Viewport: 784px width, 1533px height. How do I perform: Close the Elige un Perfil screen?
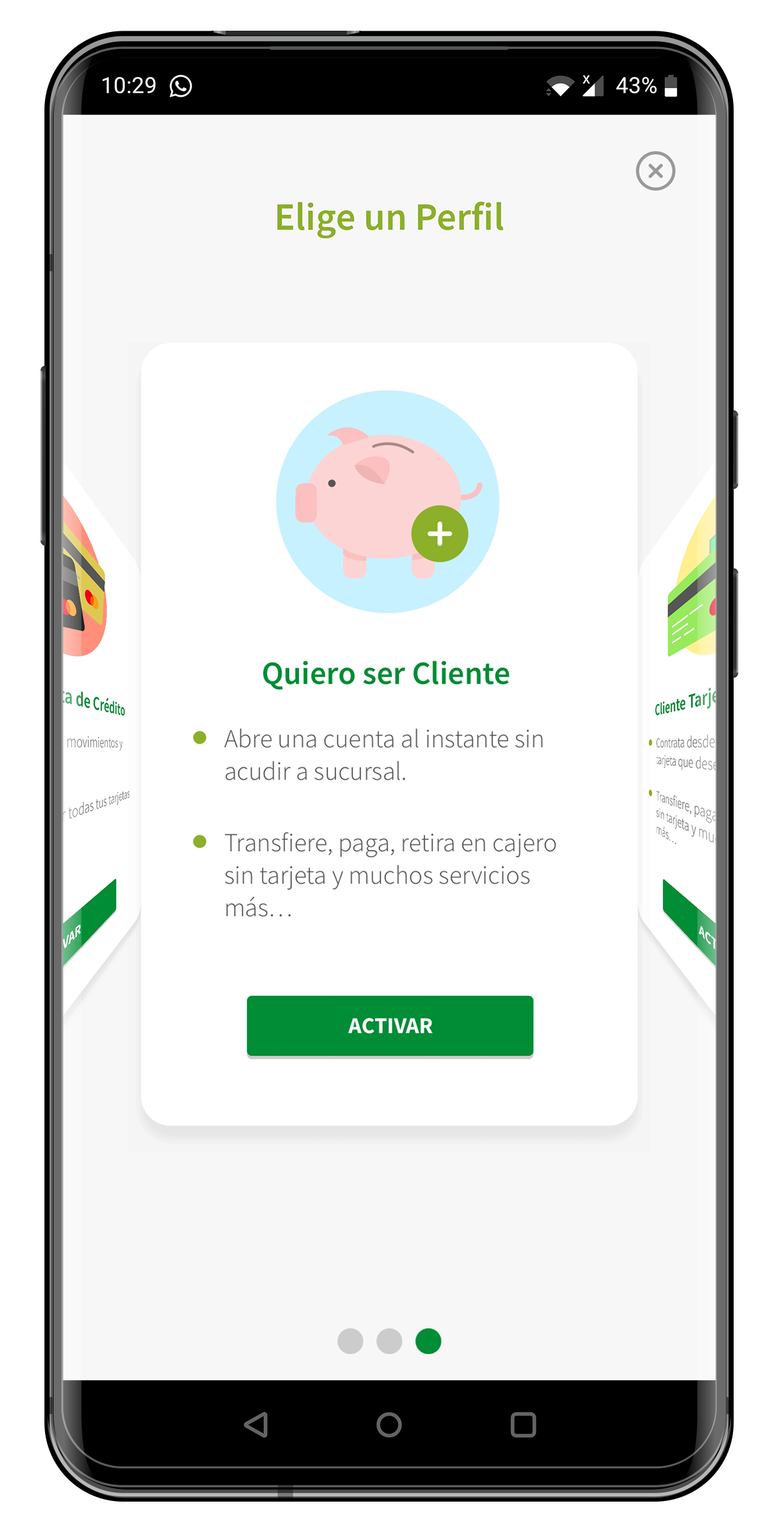pos(655,171)
